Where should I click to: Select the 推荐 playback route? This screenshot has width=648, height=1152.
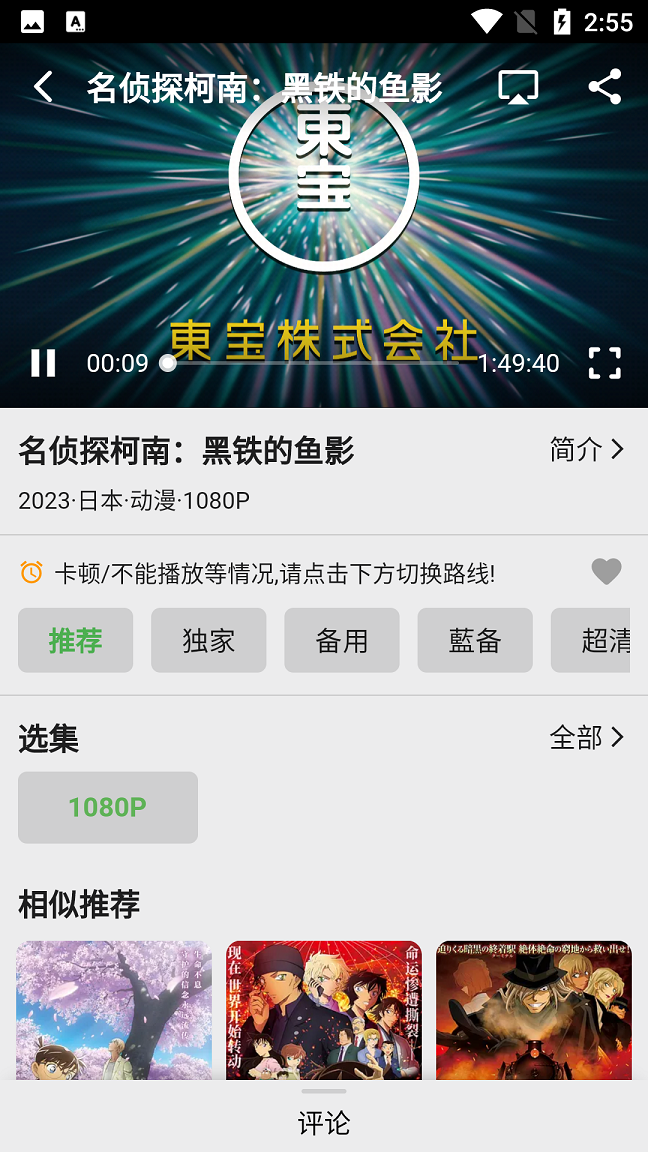coord(75,640)
